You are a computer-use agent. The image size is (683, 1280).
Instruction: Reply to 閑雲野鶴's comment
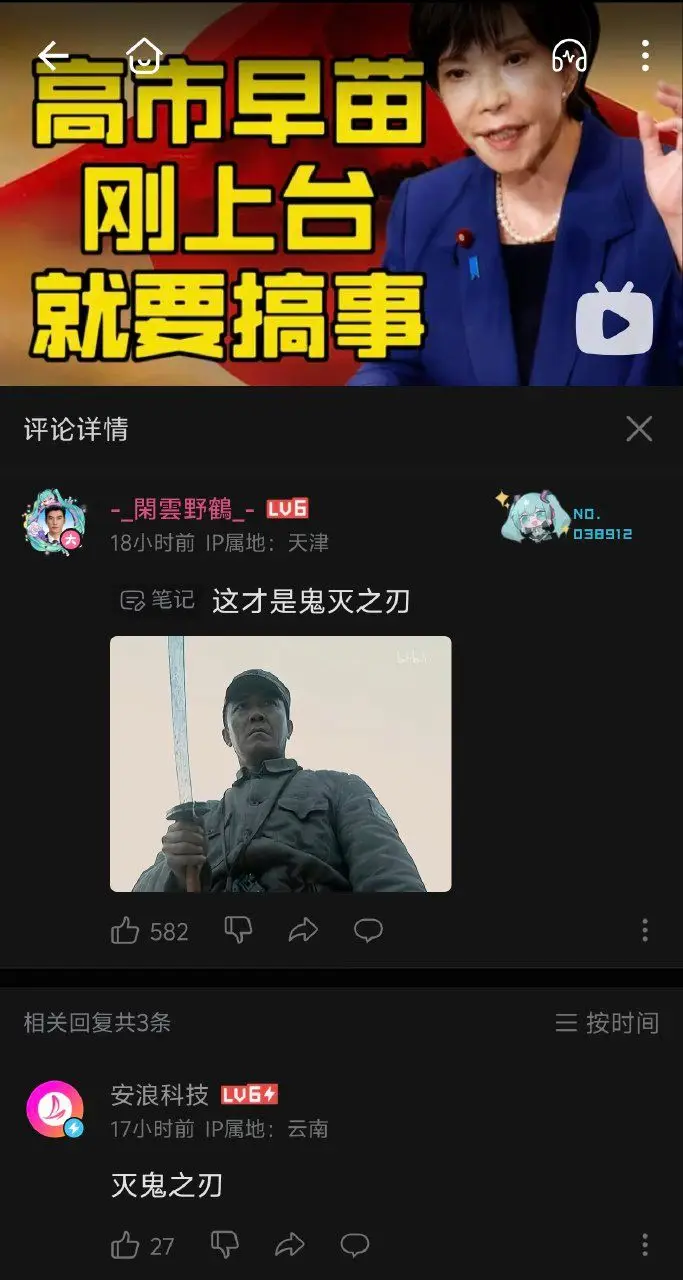point(368,931)
